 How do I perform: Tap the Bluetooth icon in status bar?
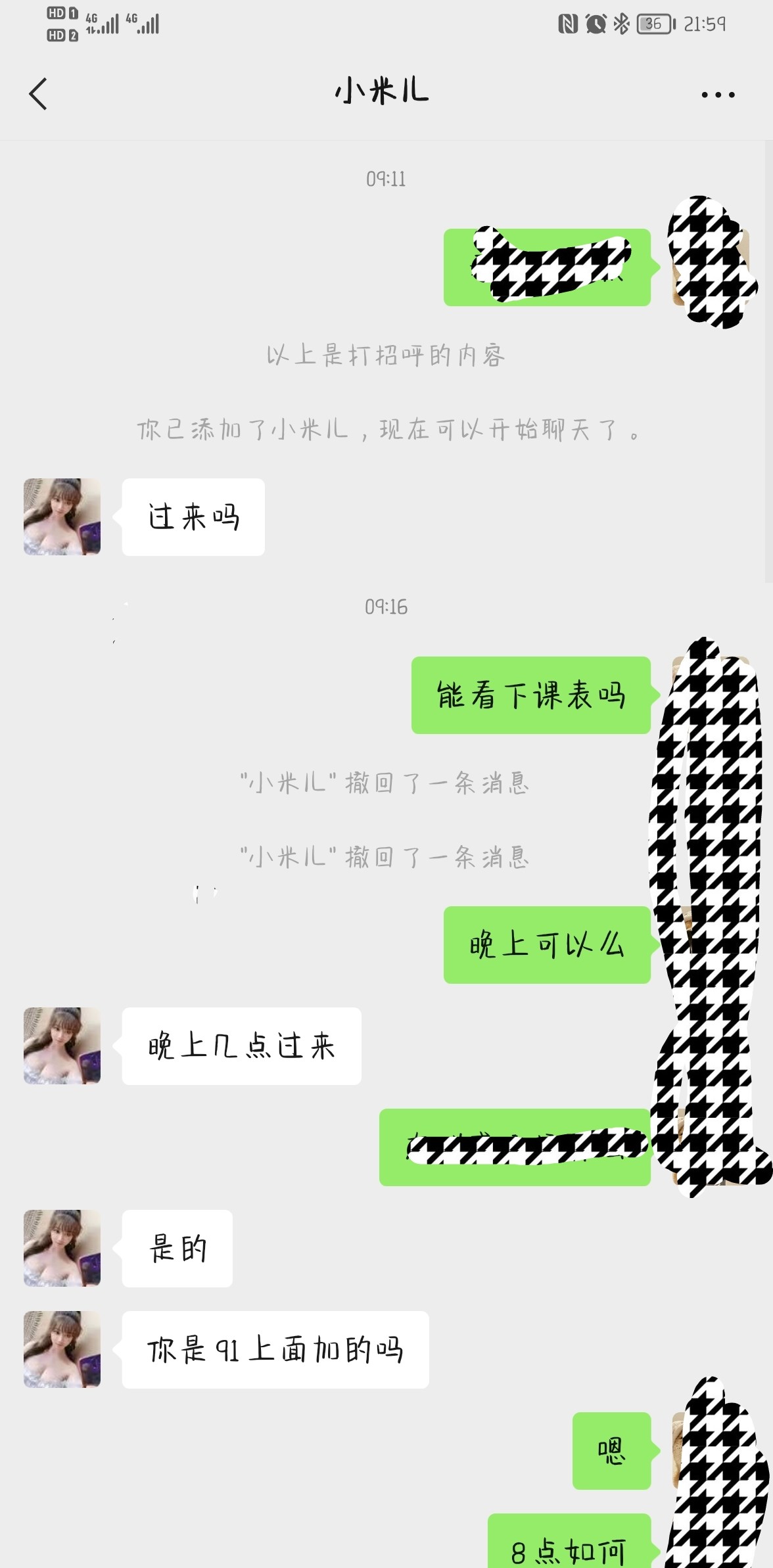click(x=619, y=22)
